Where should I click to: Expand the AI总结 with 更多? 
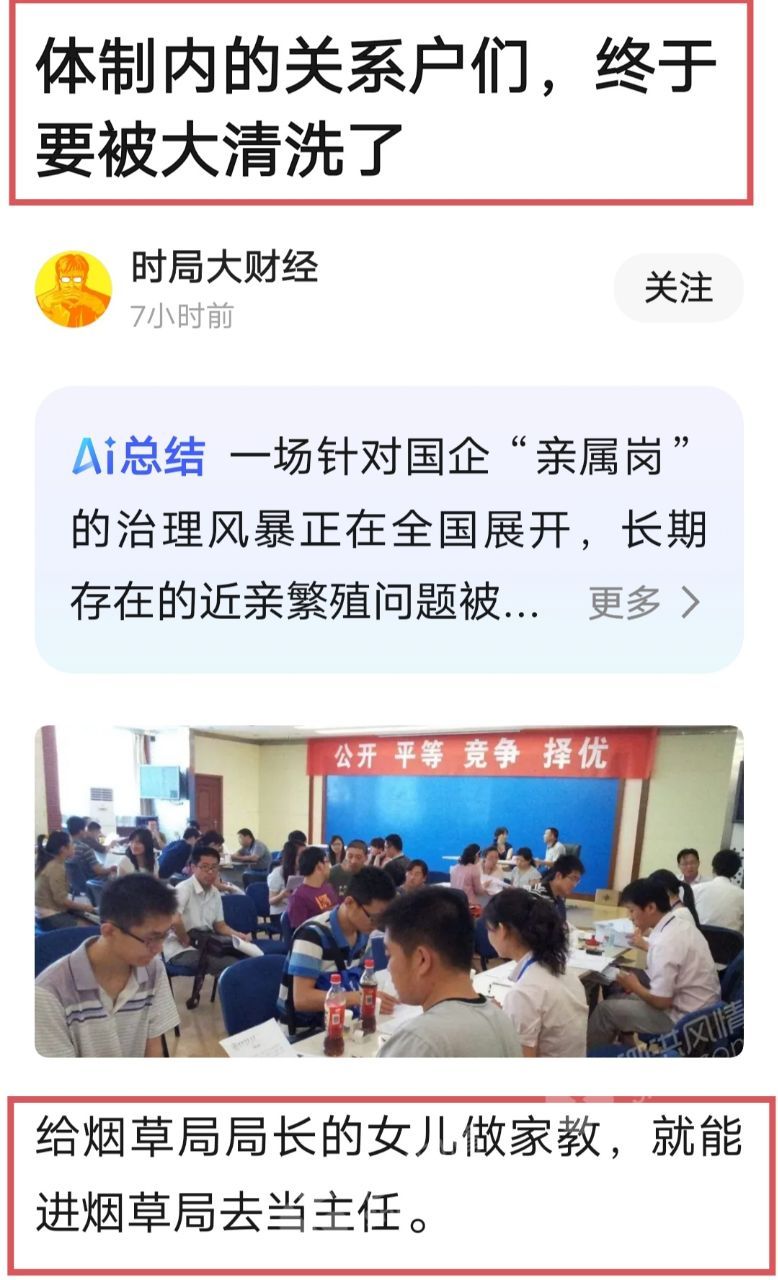pos(643,602)
